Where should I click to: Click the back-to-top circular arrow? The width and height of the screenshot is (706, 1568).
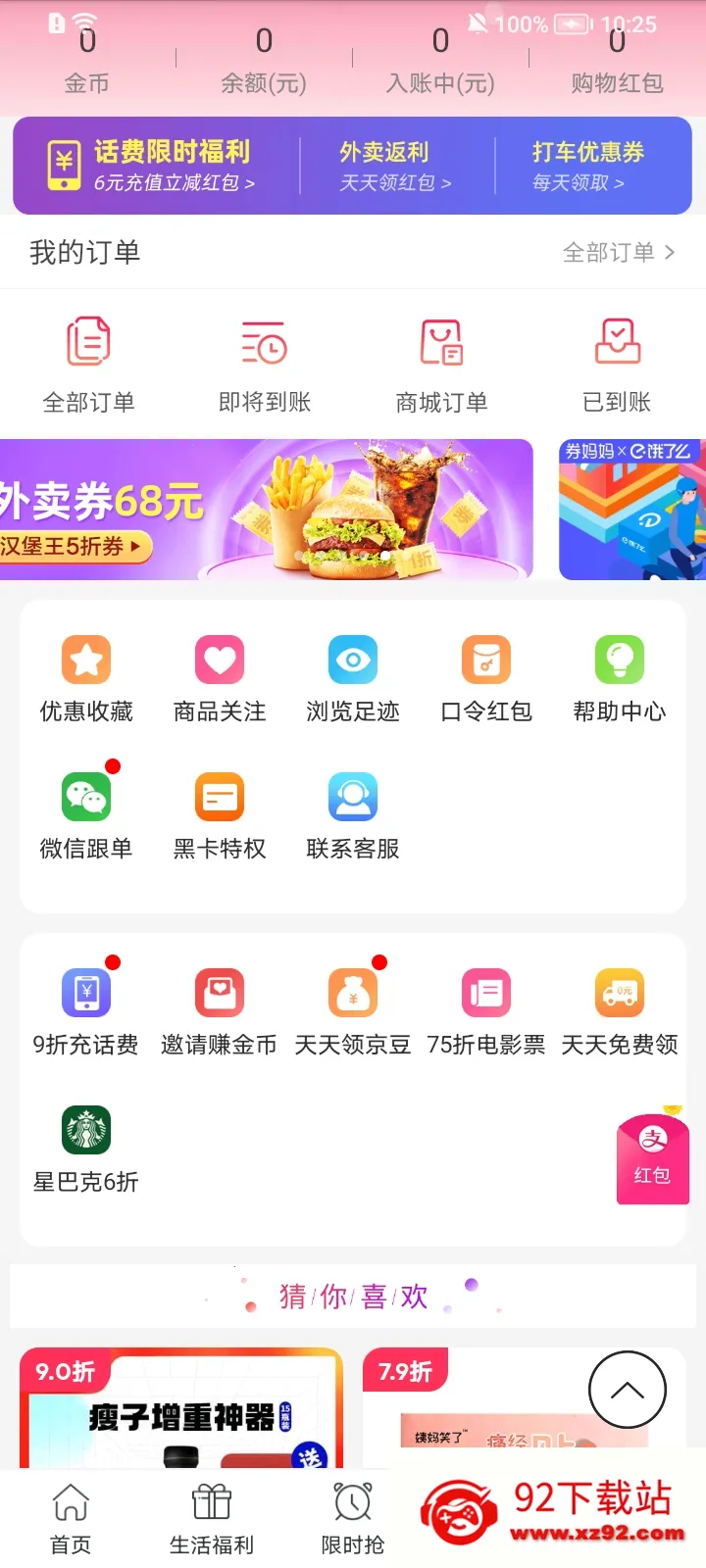point(627,1390)
